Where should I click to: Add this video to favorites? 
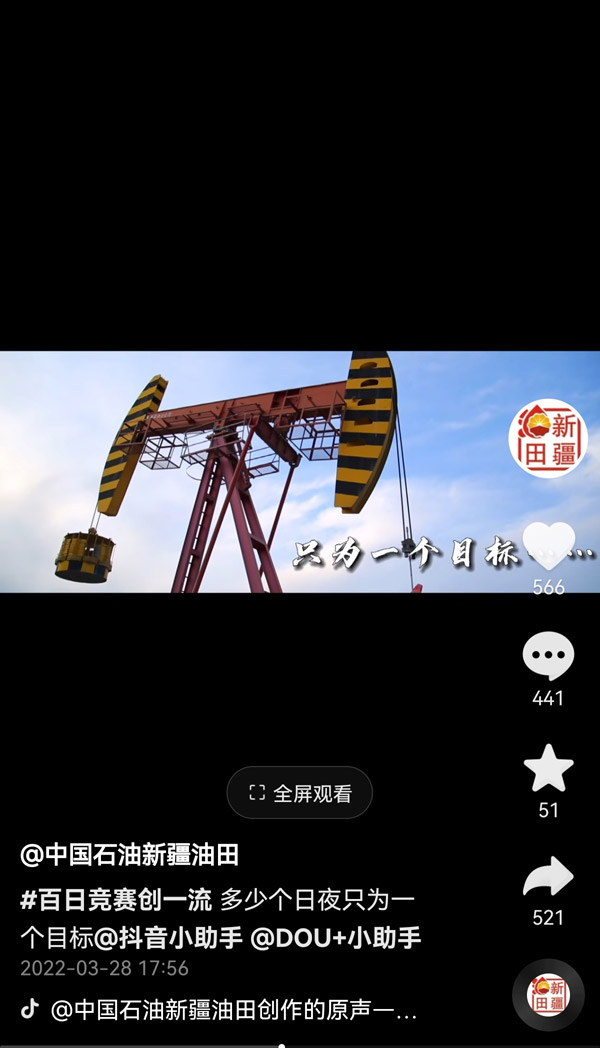point(548,769)
